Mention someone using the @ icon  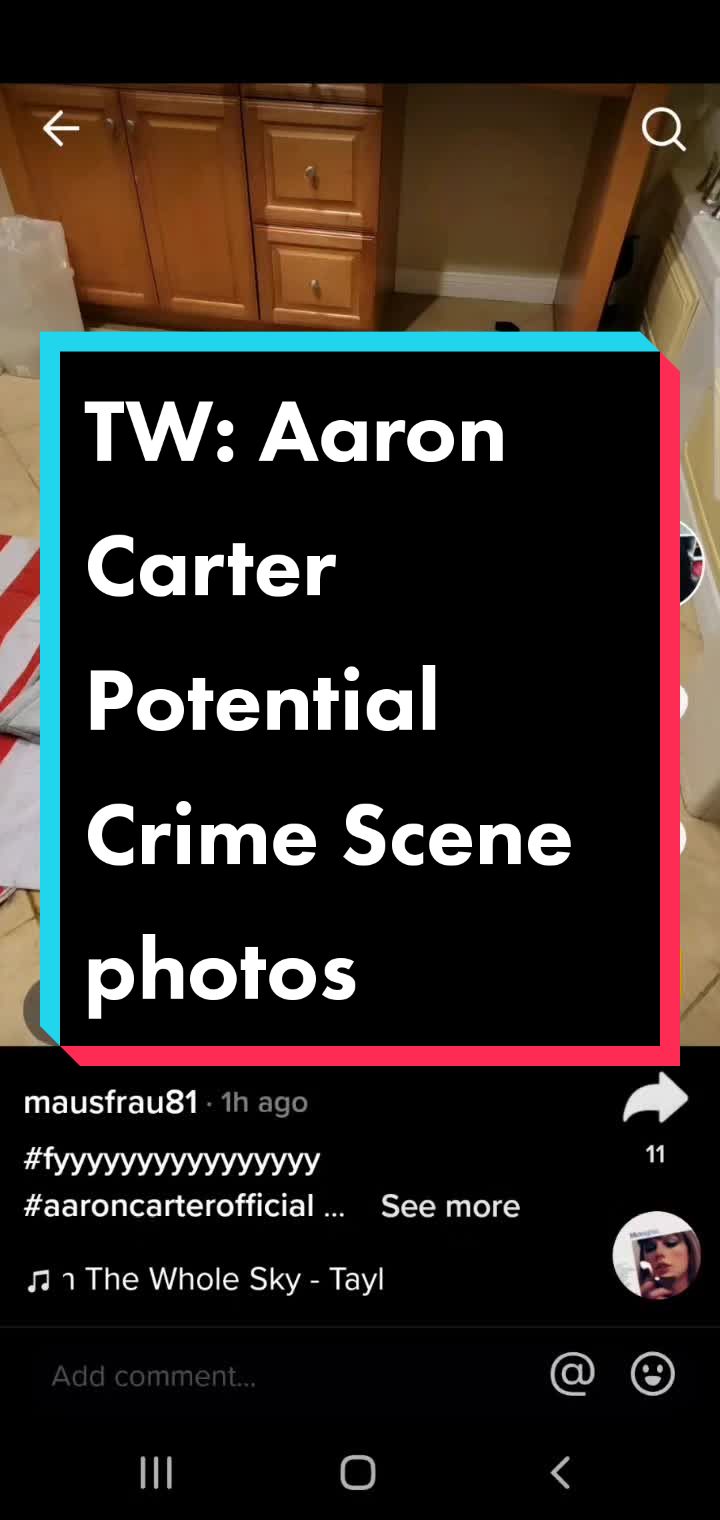572,1375
